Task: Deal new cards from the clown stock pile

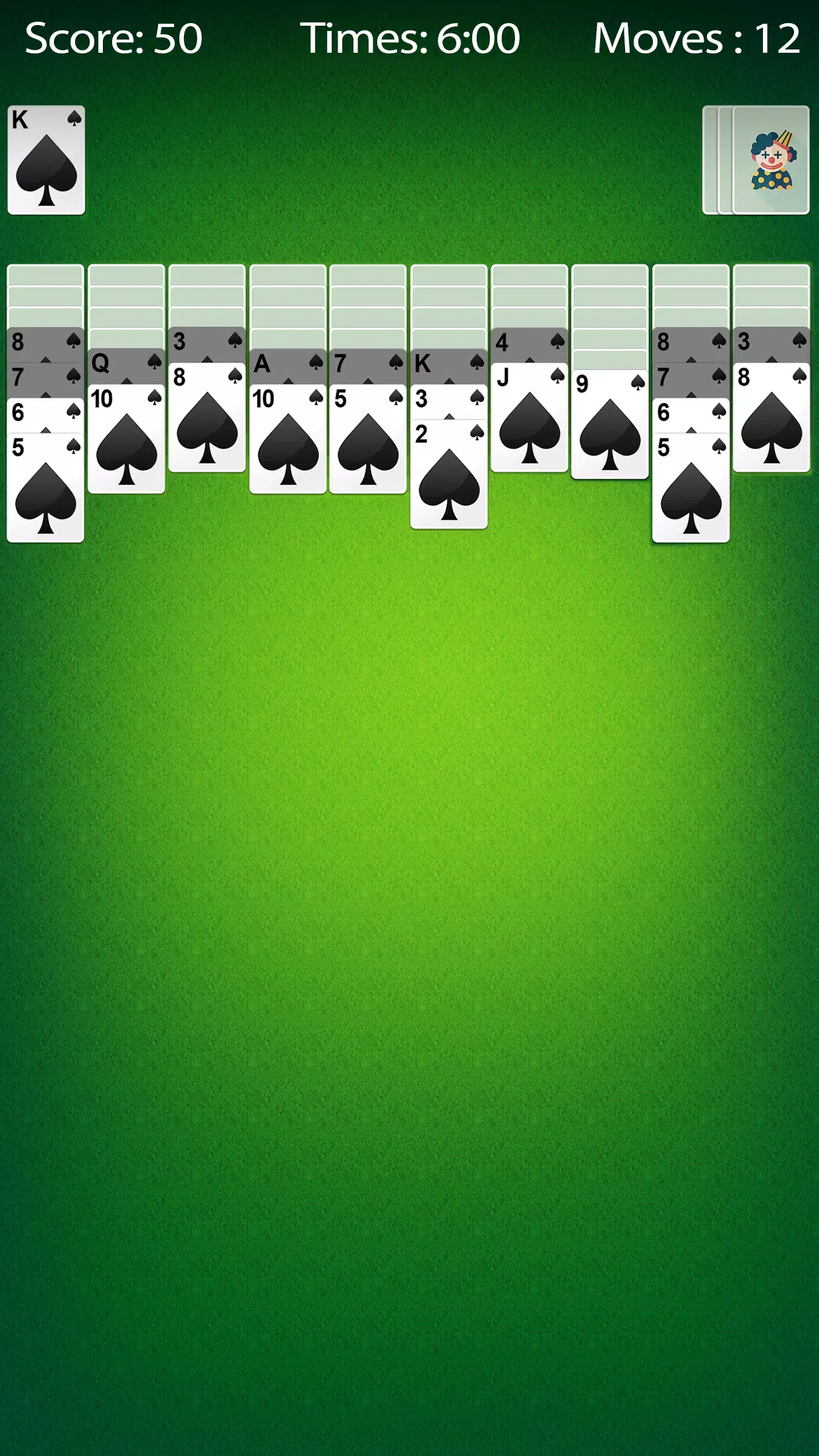Action: (x=770, y=160)
